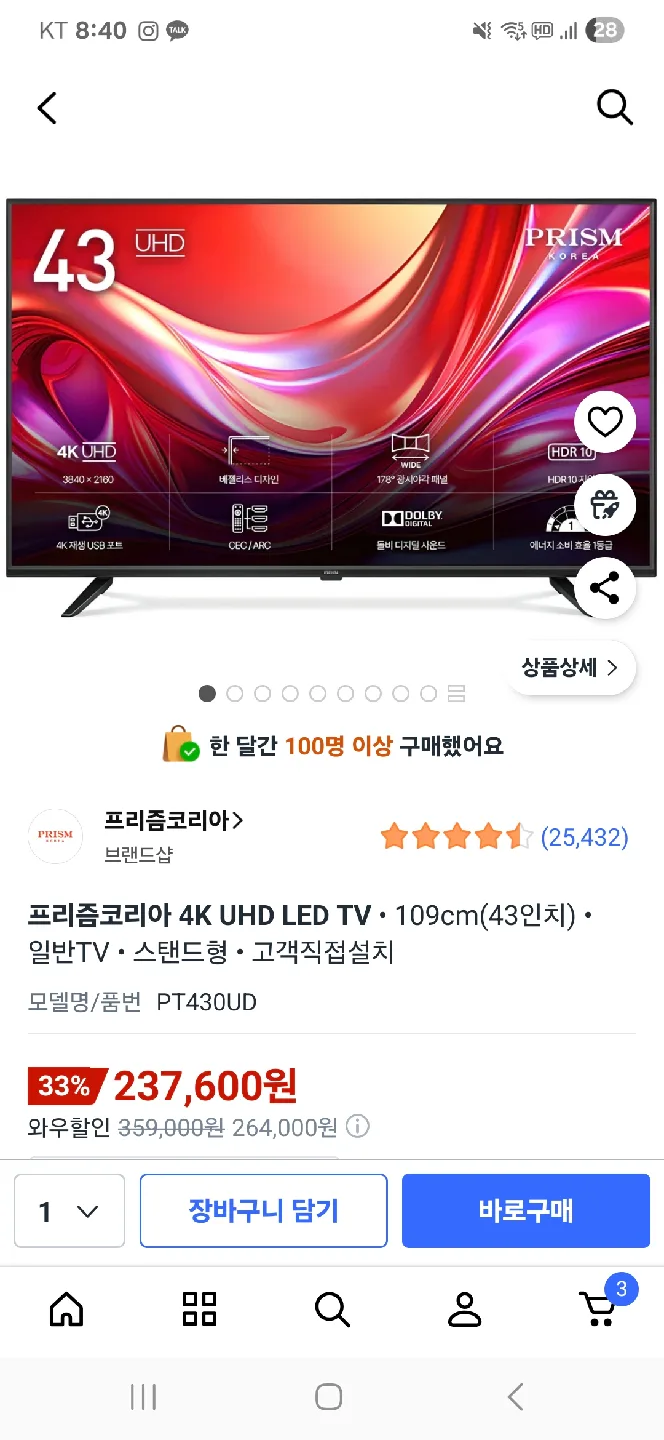
Task: Buy now with 바로구매
Action: 525,1211
